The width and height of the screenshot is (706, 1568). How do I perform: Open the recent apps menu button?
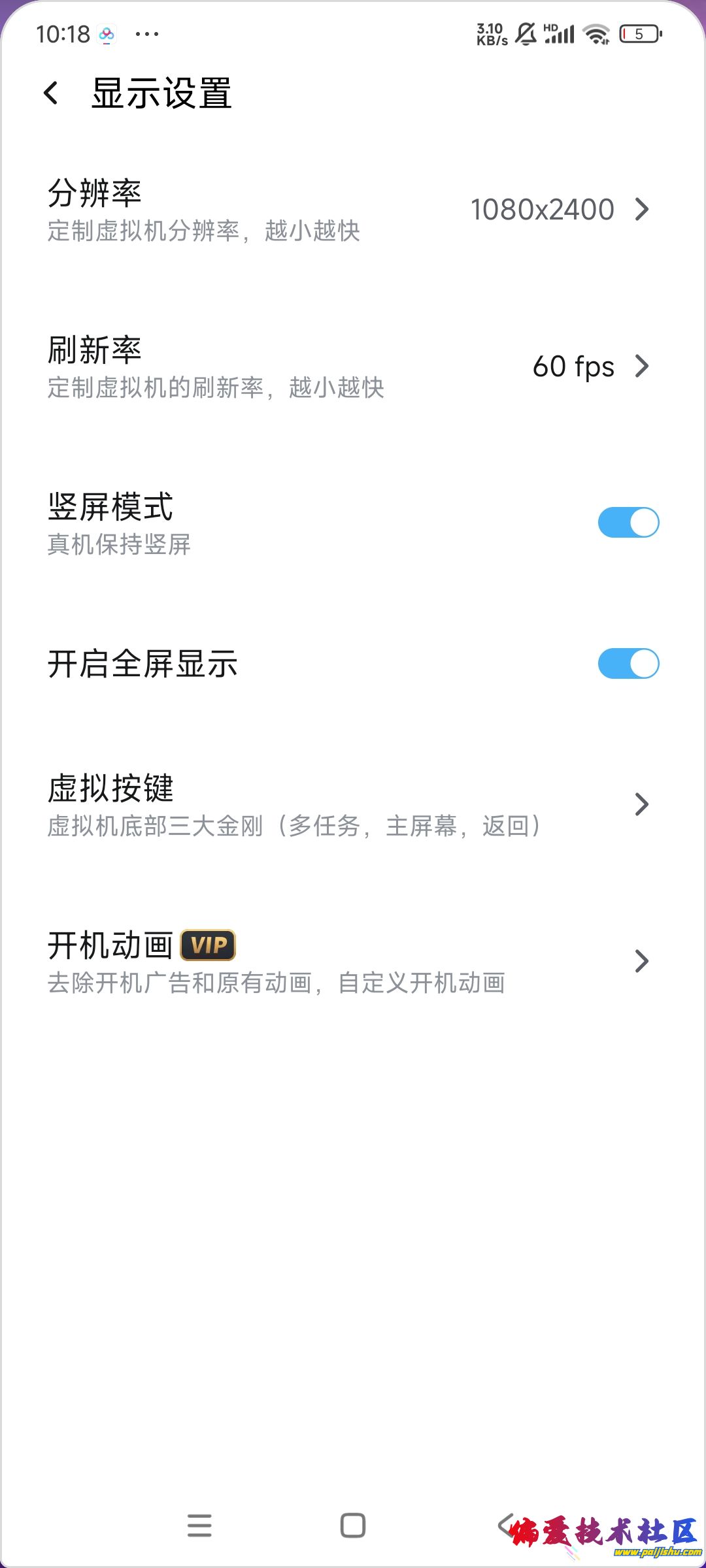(x=199, y=1526)
